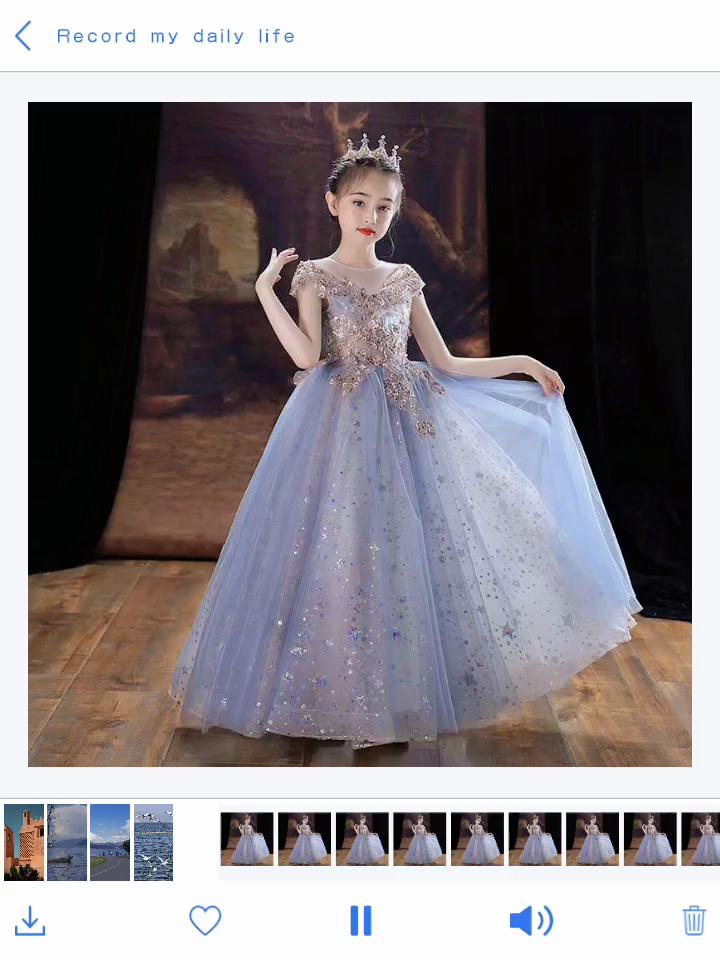Viewport: 720px width, 960px height.
Task: Like this video with the heart
Action: pos(205,920)
